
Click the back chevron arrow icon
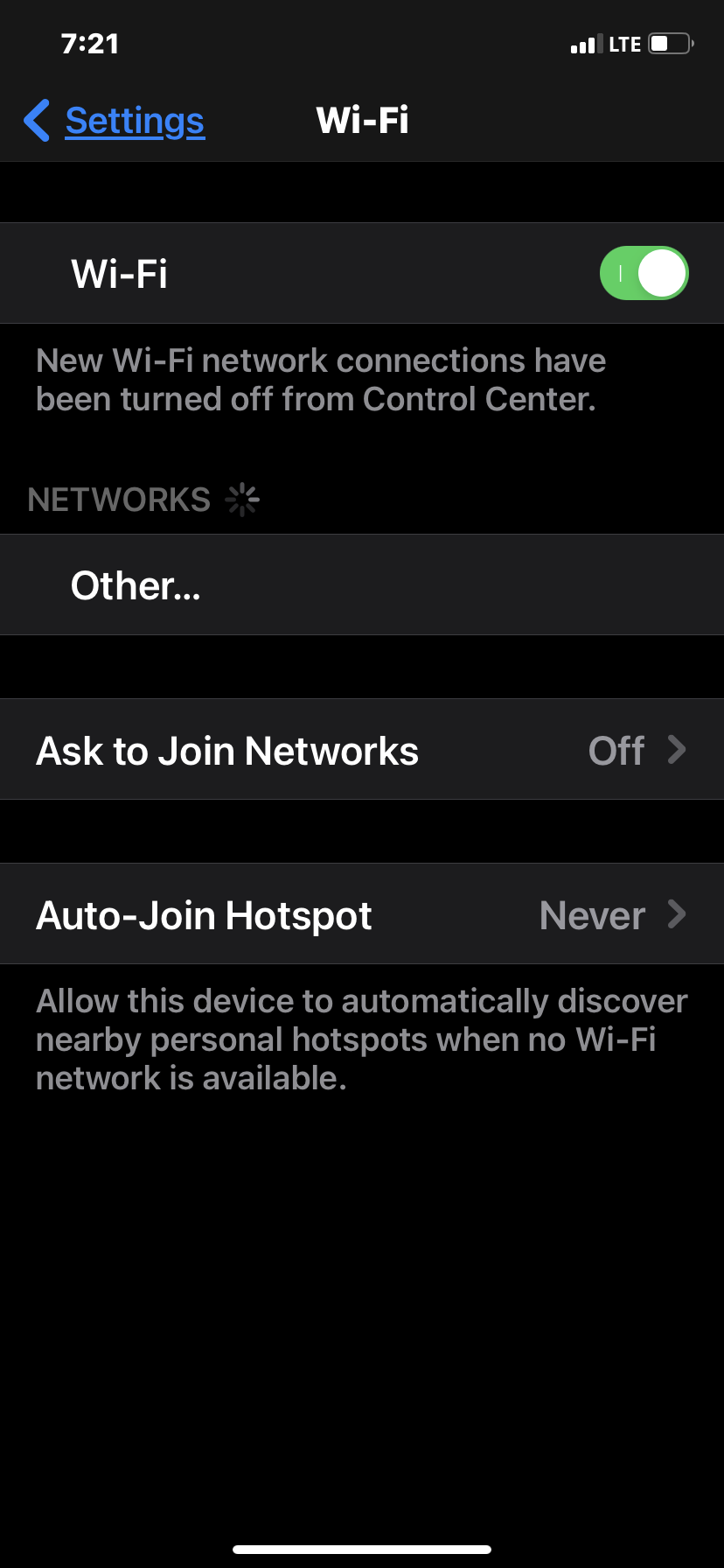pos(36,122)
